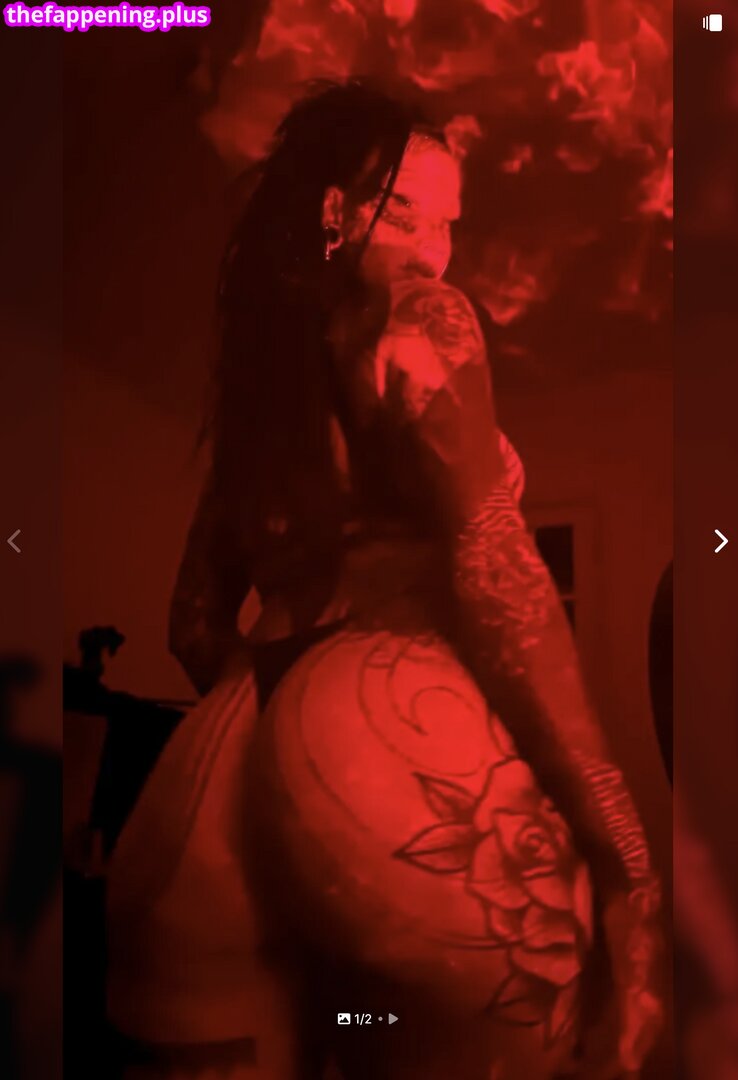Go to the next media item
738x1080 pixels.
pos(720,541)
